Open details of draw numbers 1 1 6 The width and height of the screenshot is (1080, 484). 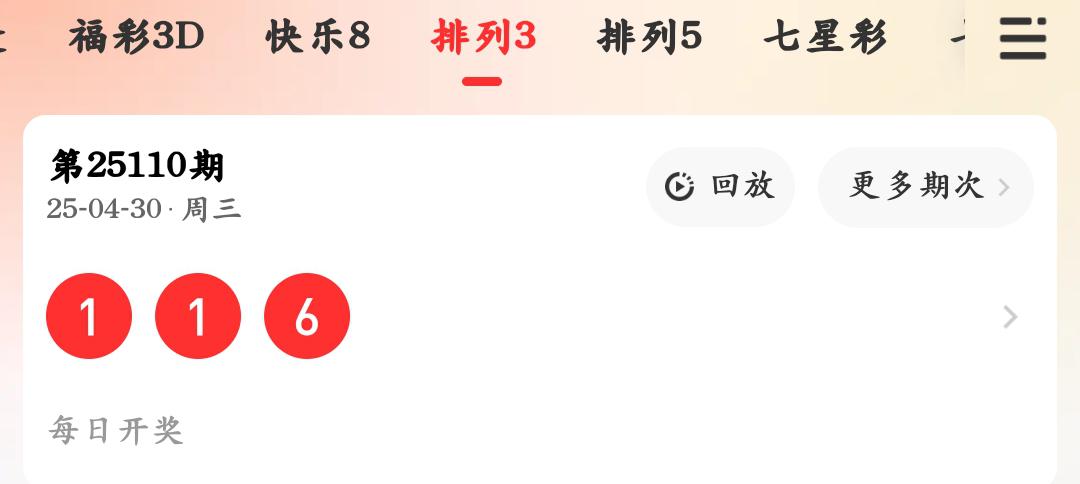tap(1009, 317)
